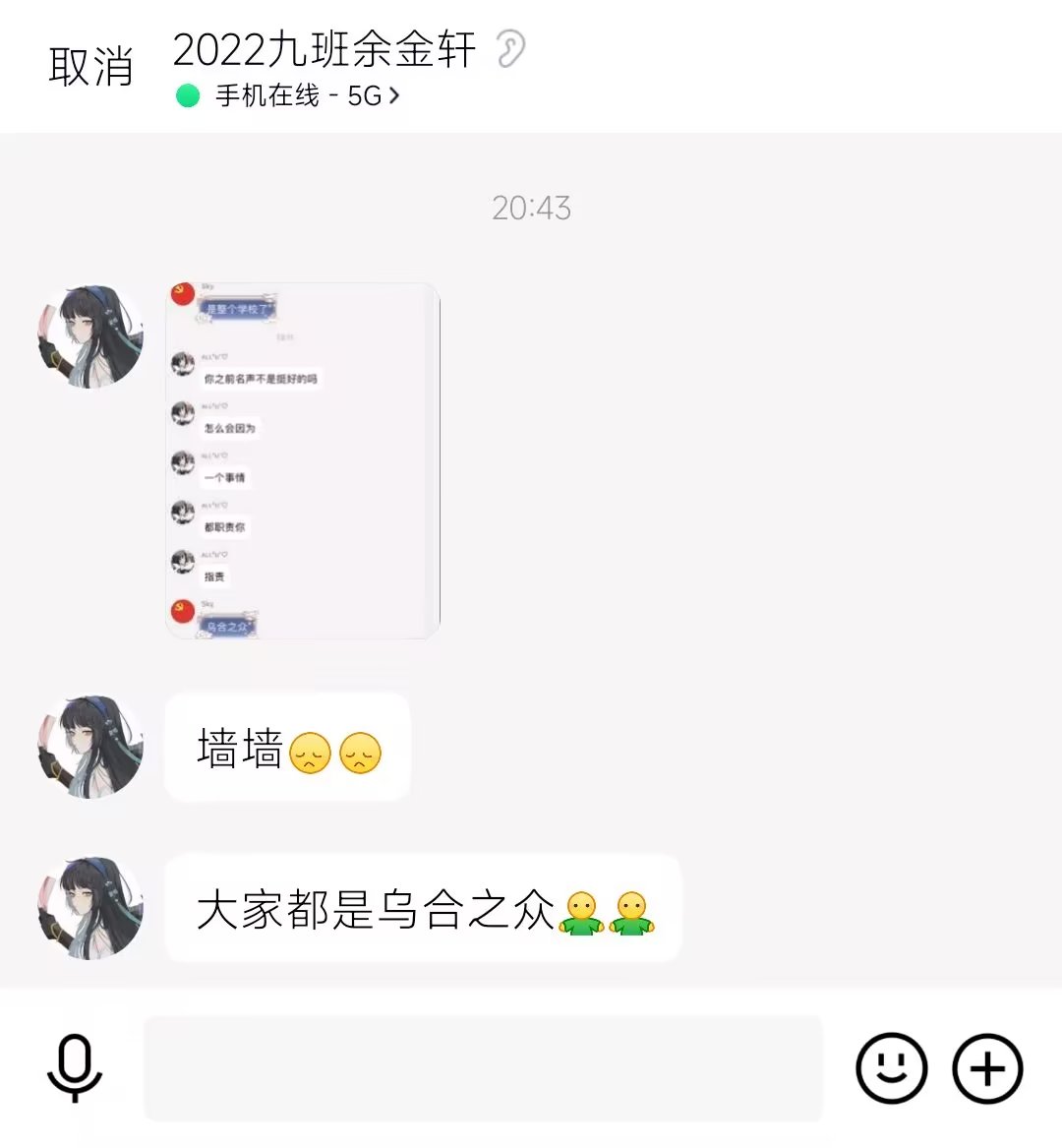Image resolution: width=1062 pixels, height=1148 pixels.
Task: Tap the microphone voice input icon
Action: [75, 1068]
